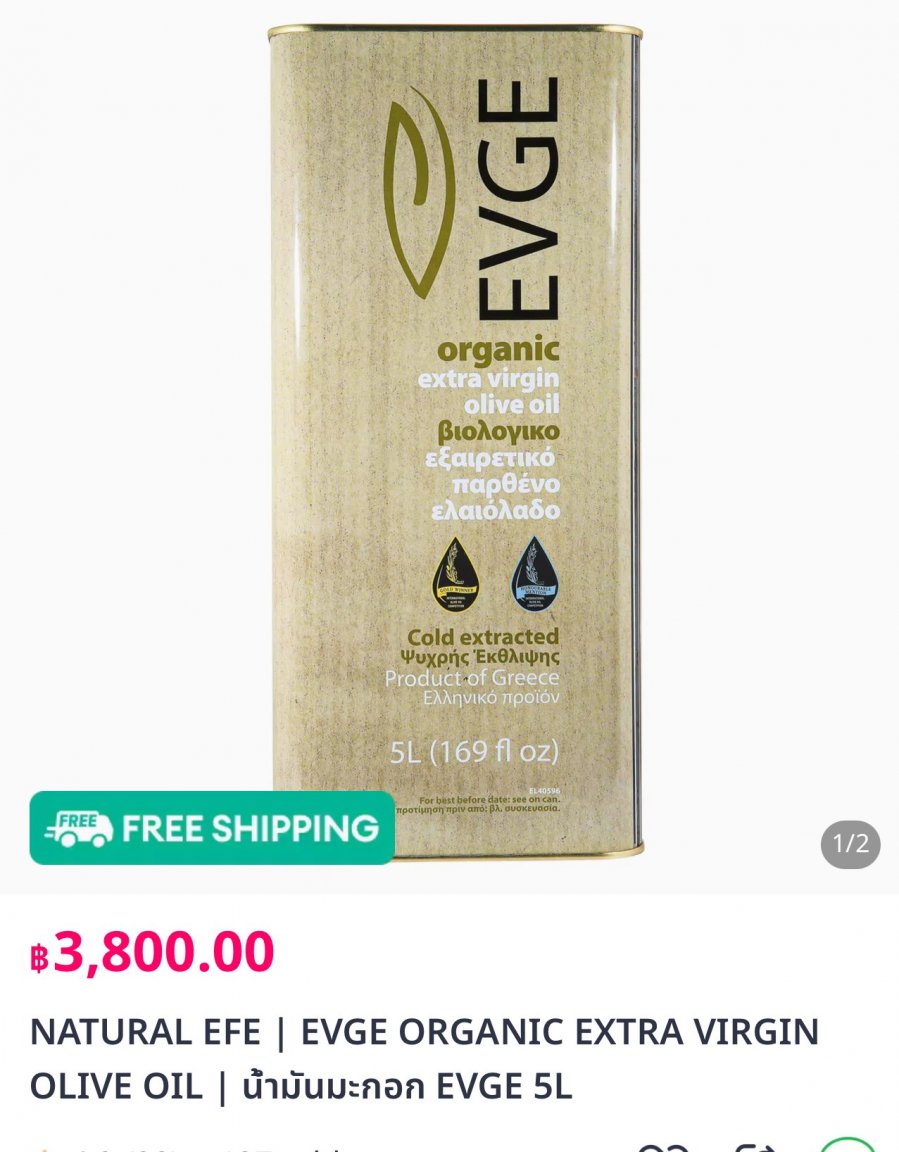
Task: Tap the 1/2 image page indicator
Action: 850,844
